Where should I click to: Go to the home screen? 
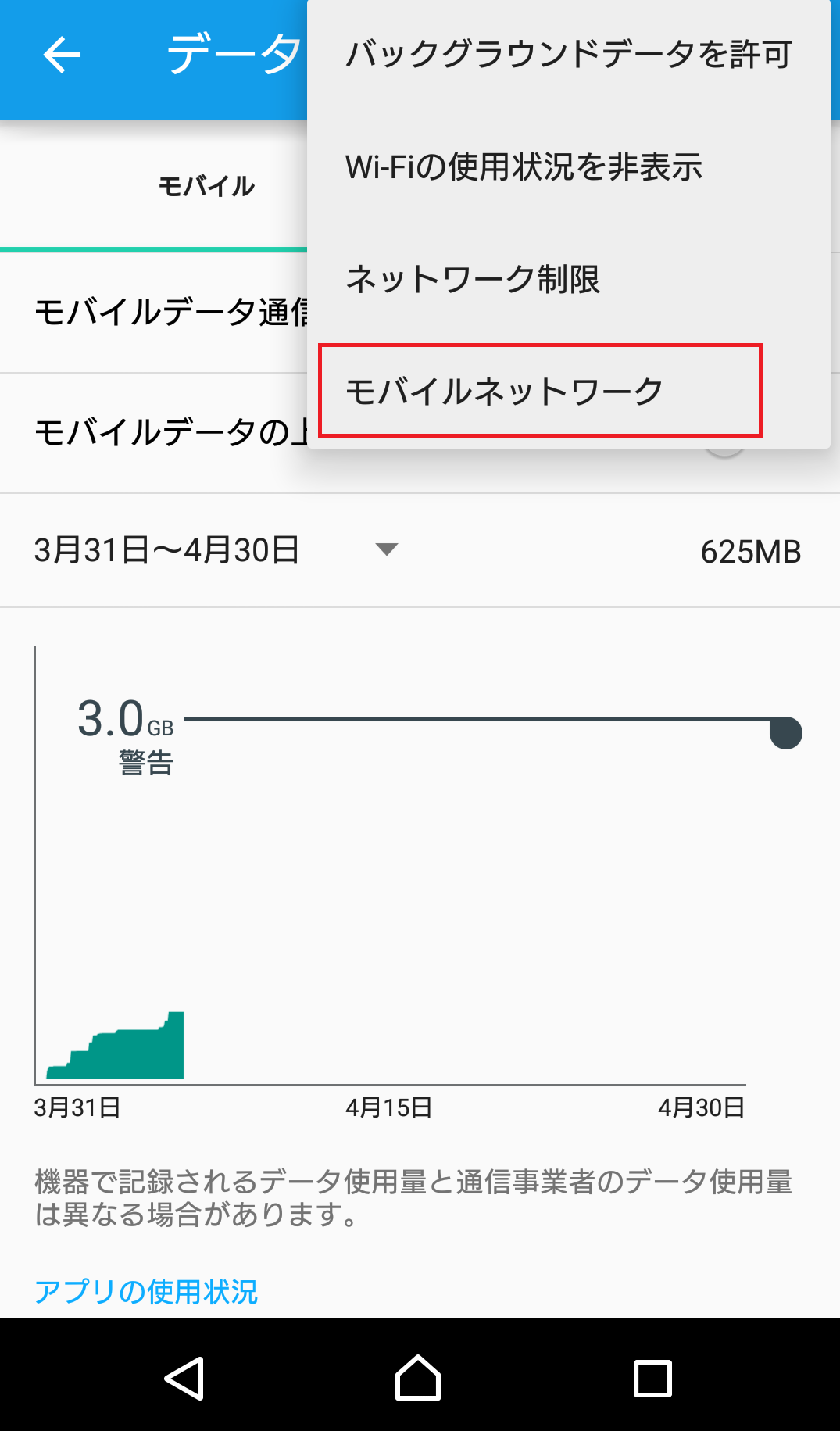click(418, 1377)
